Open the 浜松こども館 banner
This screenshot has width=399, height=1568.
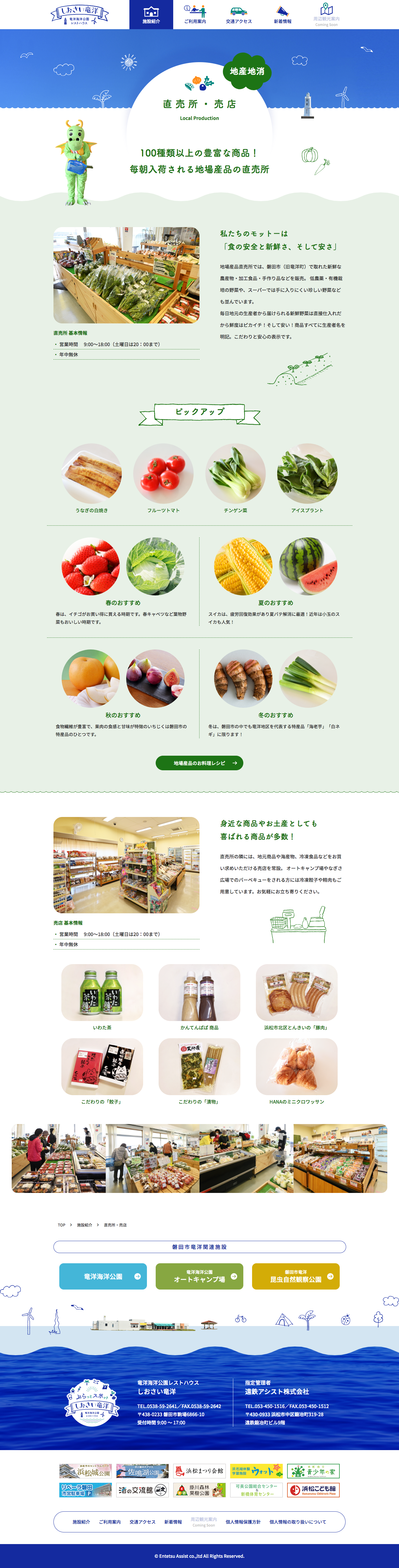[313, 1489]
